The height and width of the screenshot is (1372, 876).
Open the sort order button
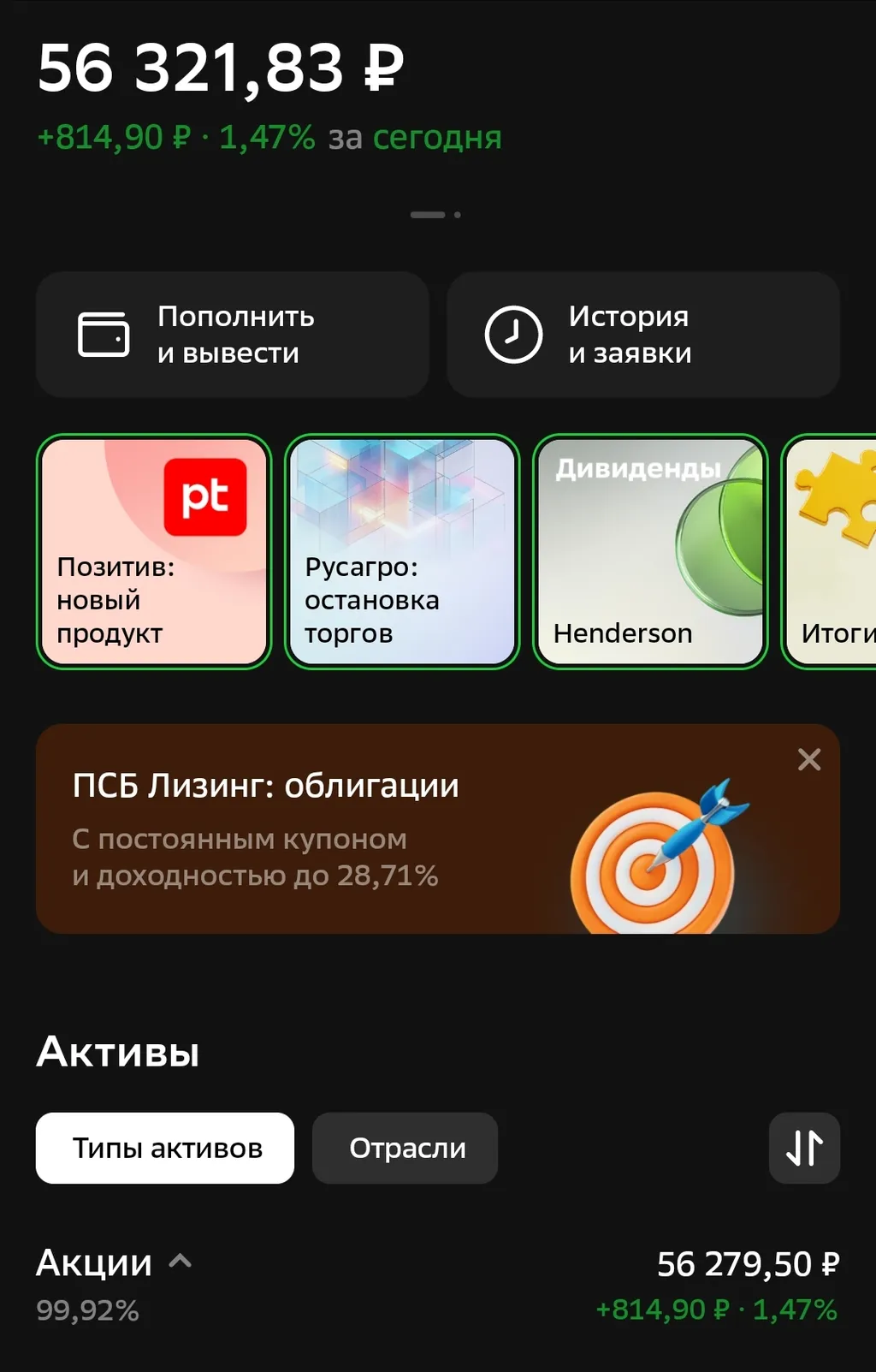(804, 1148)
